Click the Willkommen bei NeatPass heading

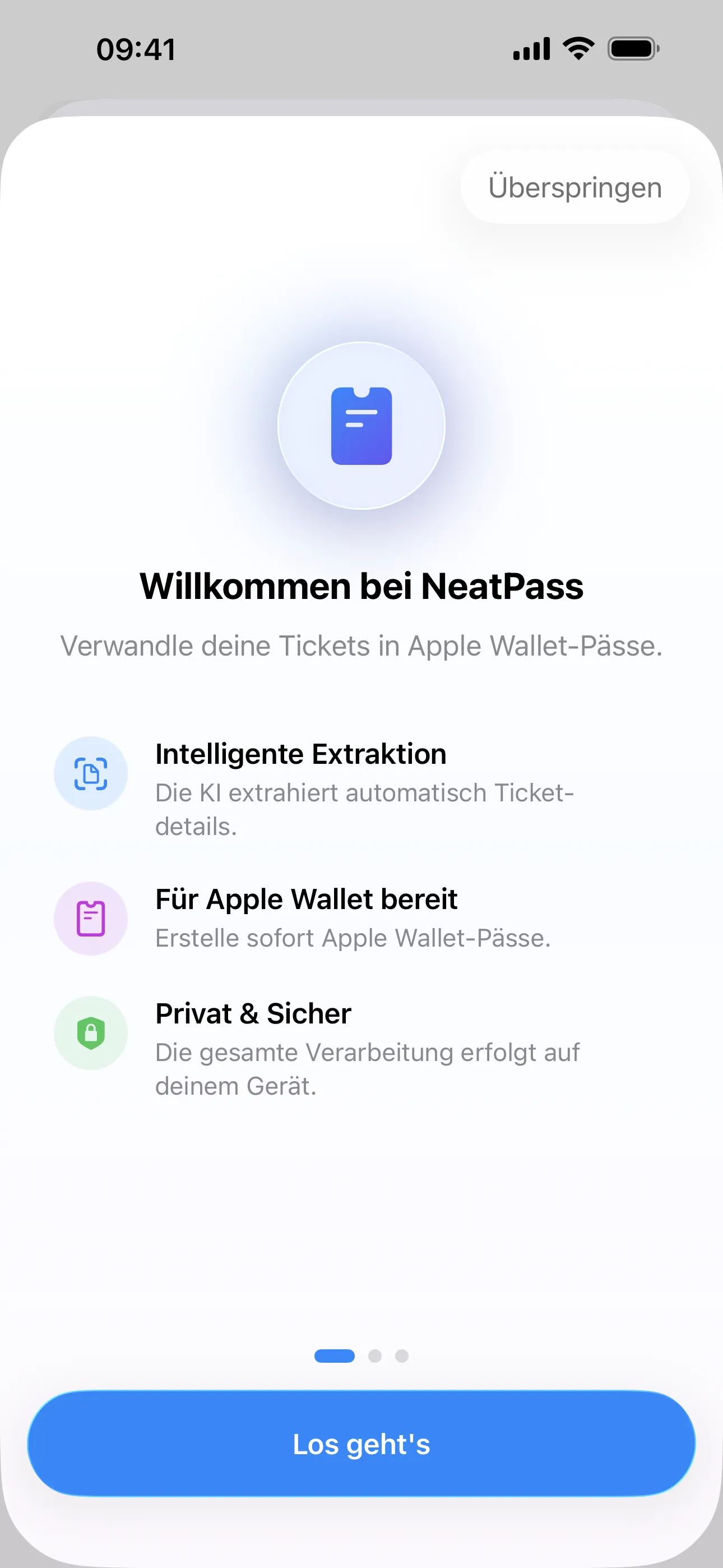coord(361,586)
